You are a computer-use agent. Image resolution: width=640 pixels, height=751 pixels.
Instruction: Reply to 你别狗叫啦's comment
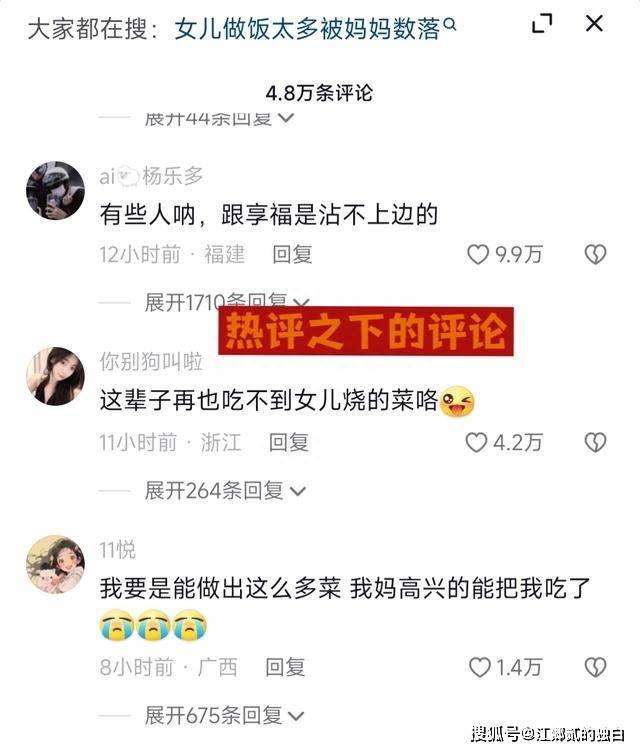coord(289,442)
